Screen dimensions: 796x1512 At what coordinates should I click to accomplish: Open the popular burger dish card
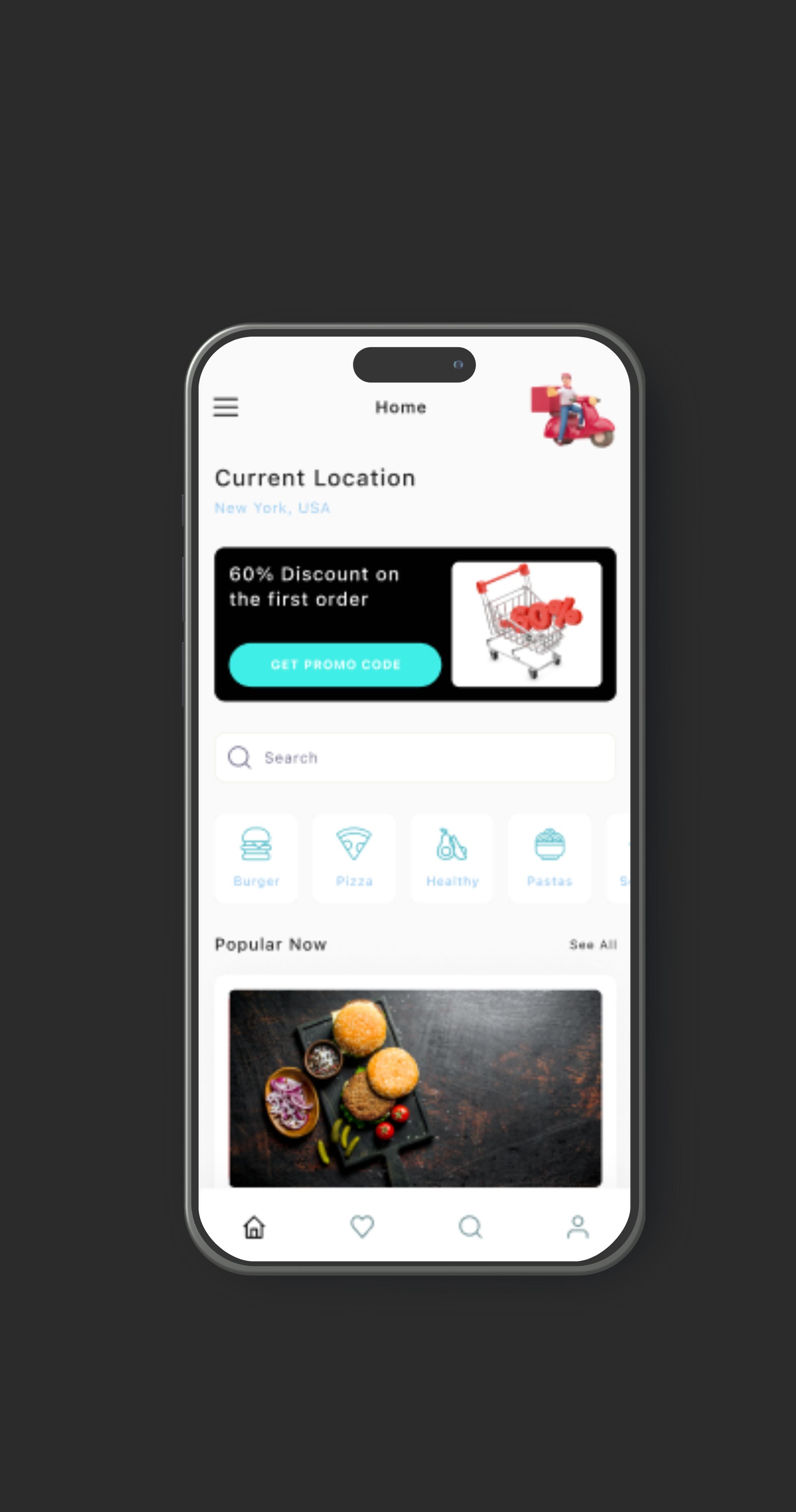click(x=415, y=1087)
